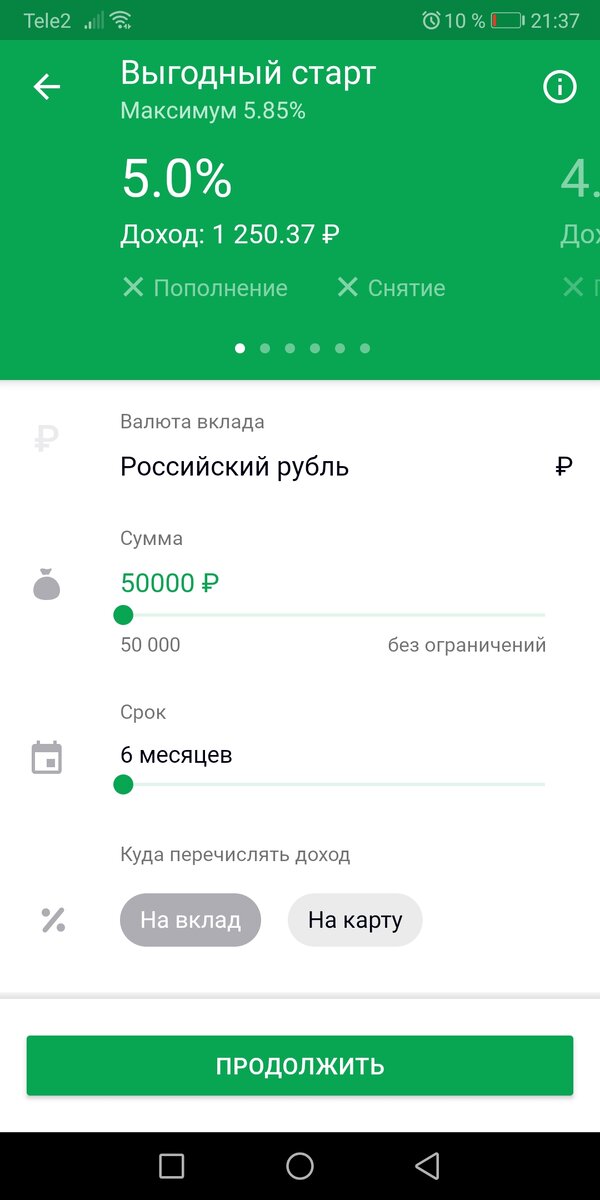Tap the page indicator dots
The width and height of the screenshot is (600, 1200).
click(302, 348)
